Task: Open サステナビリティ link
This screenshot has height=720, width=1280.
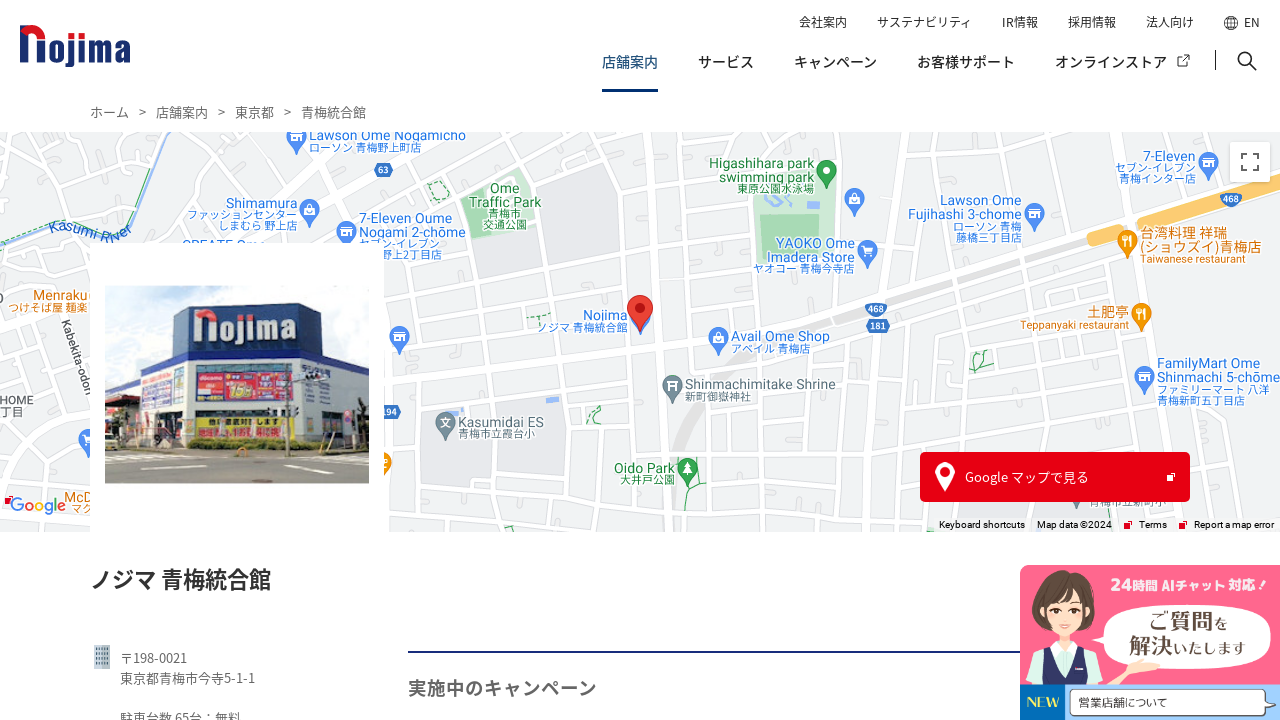Action: tap(924, 22)
